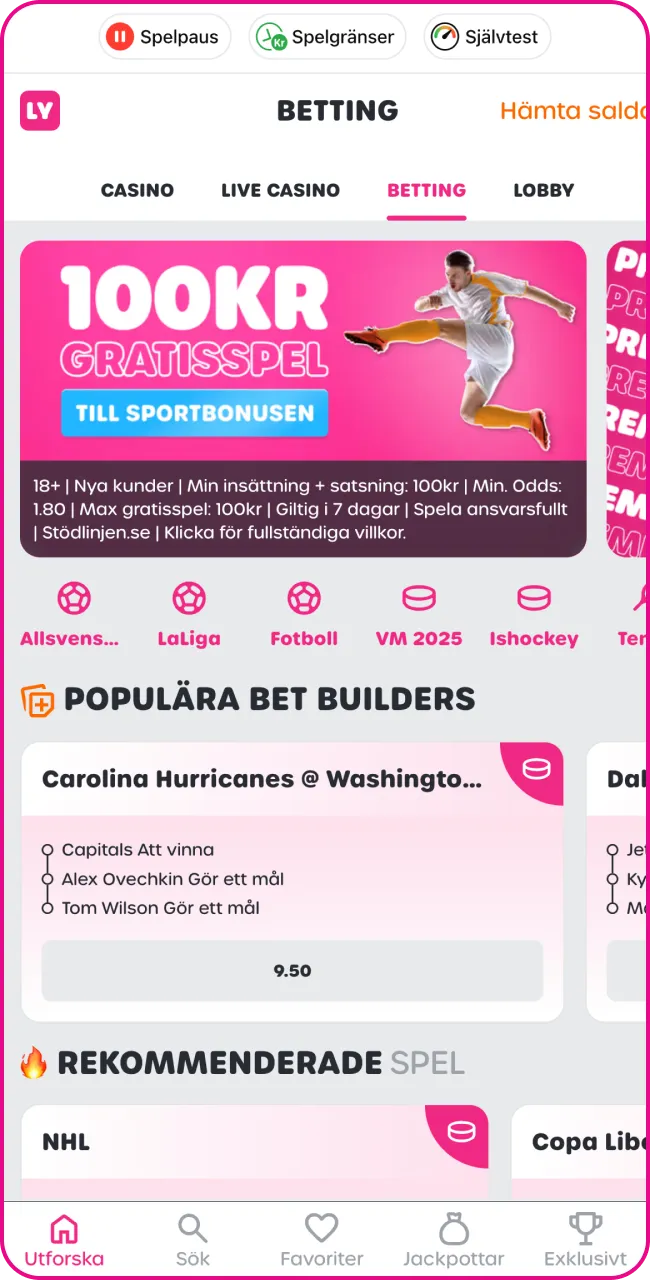
Task: Switch to the Live Casino tab
Action: [x=280, y=190]
